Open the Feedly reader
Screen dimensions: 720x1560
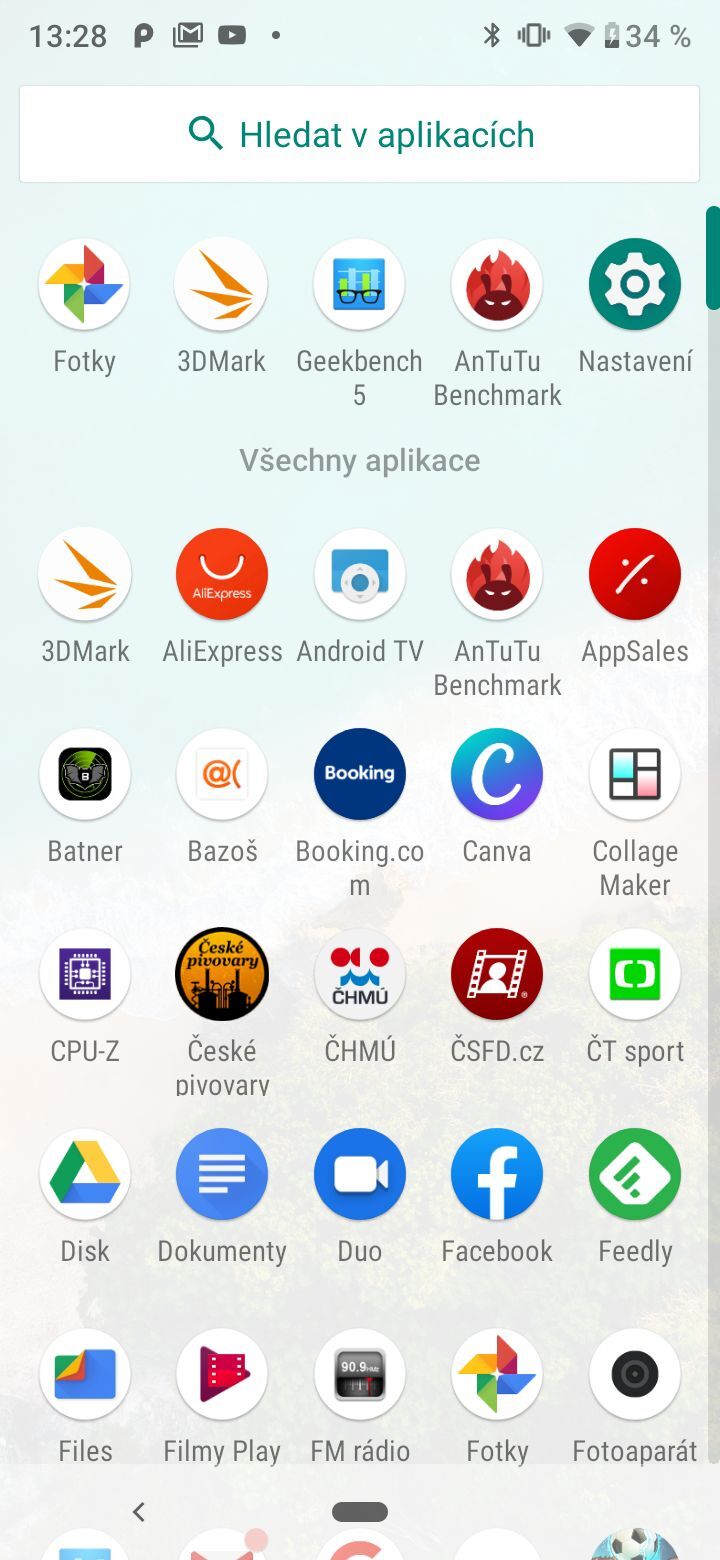coord(634,1174)
